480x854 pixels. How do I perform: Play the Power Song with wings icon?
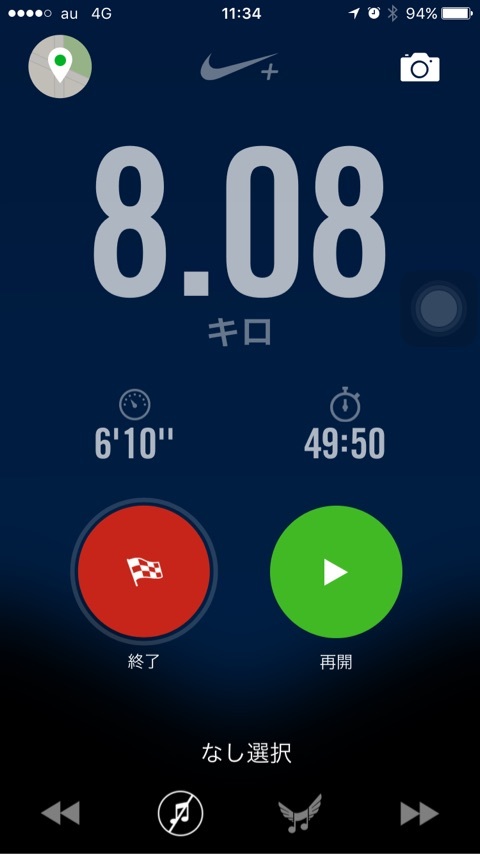click(300, 813)
